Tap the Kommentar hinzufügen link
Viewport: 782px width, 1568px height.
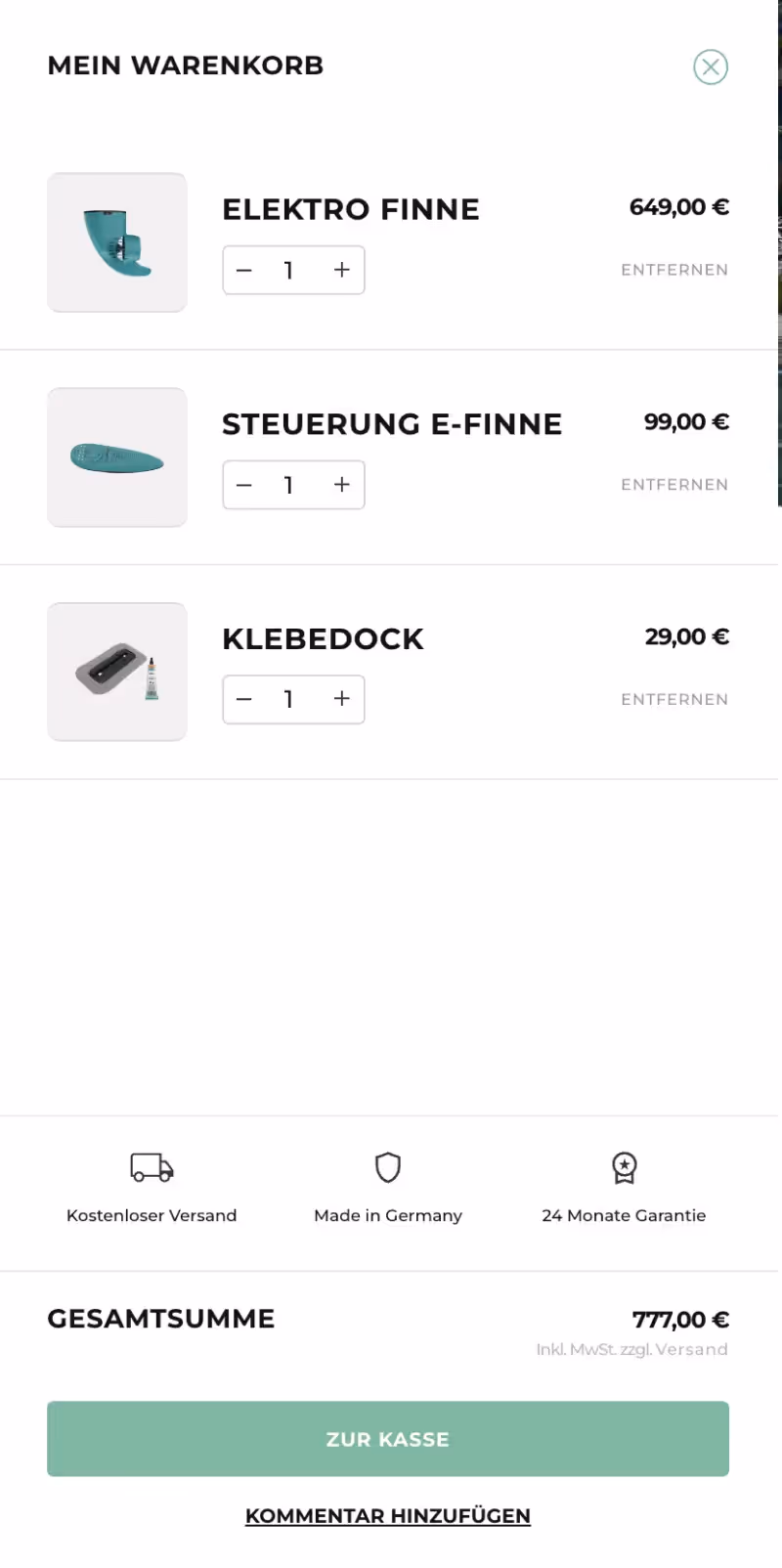pos(388,1516)
